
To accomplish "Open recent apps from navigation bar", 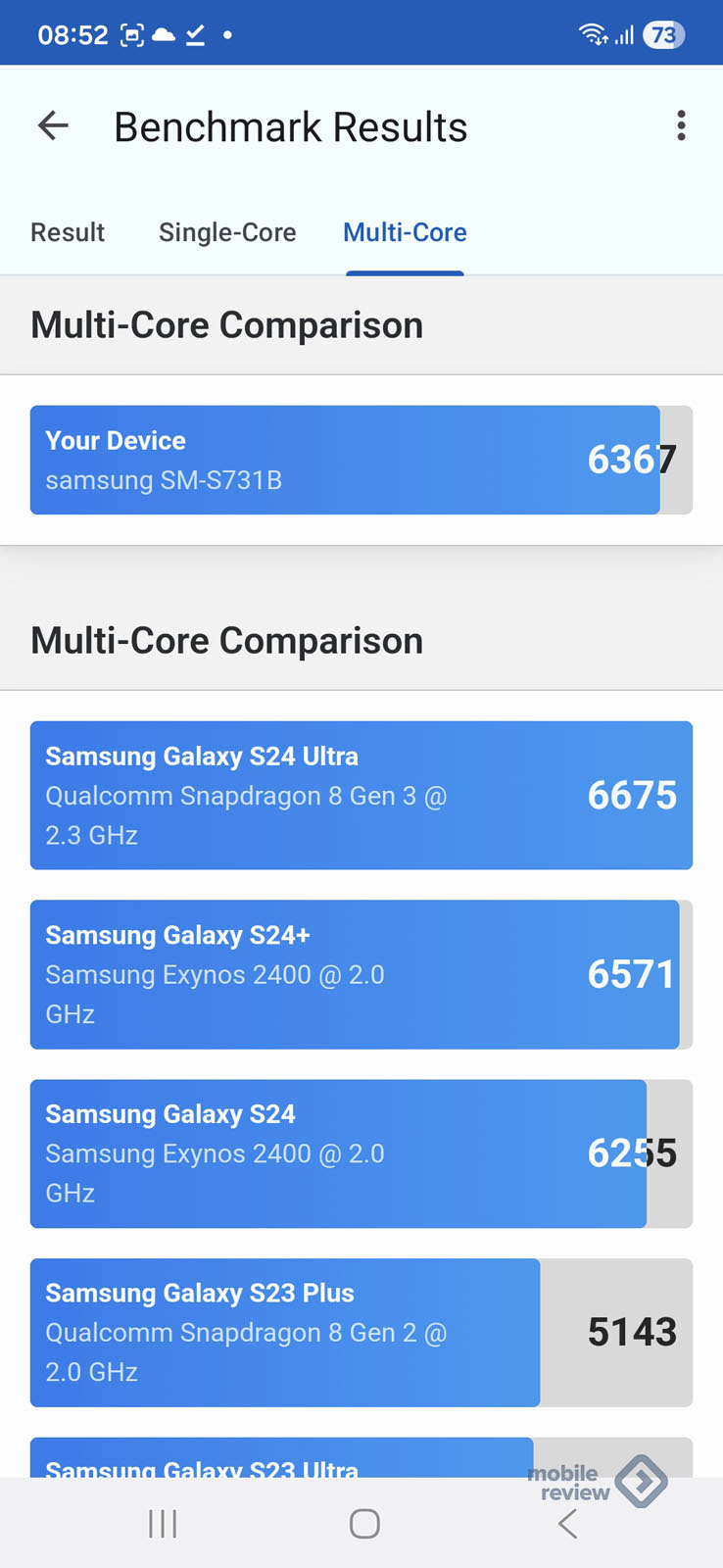I will coord(163,1523).
